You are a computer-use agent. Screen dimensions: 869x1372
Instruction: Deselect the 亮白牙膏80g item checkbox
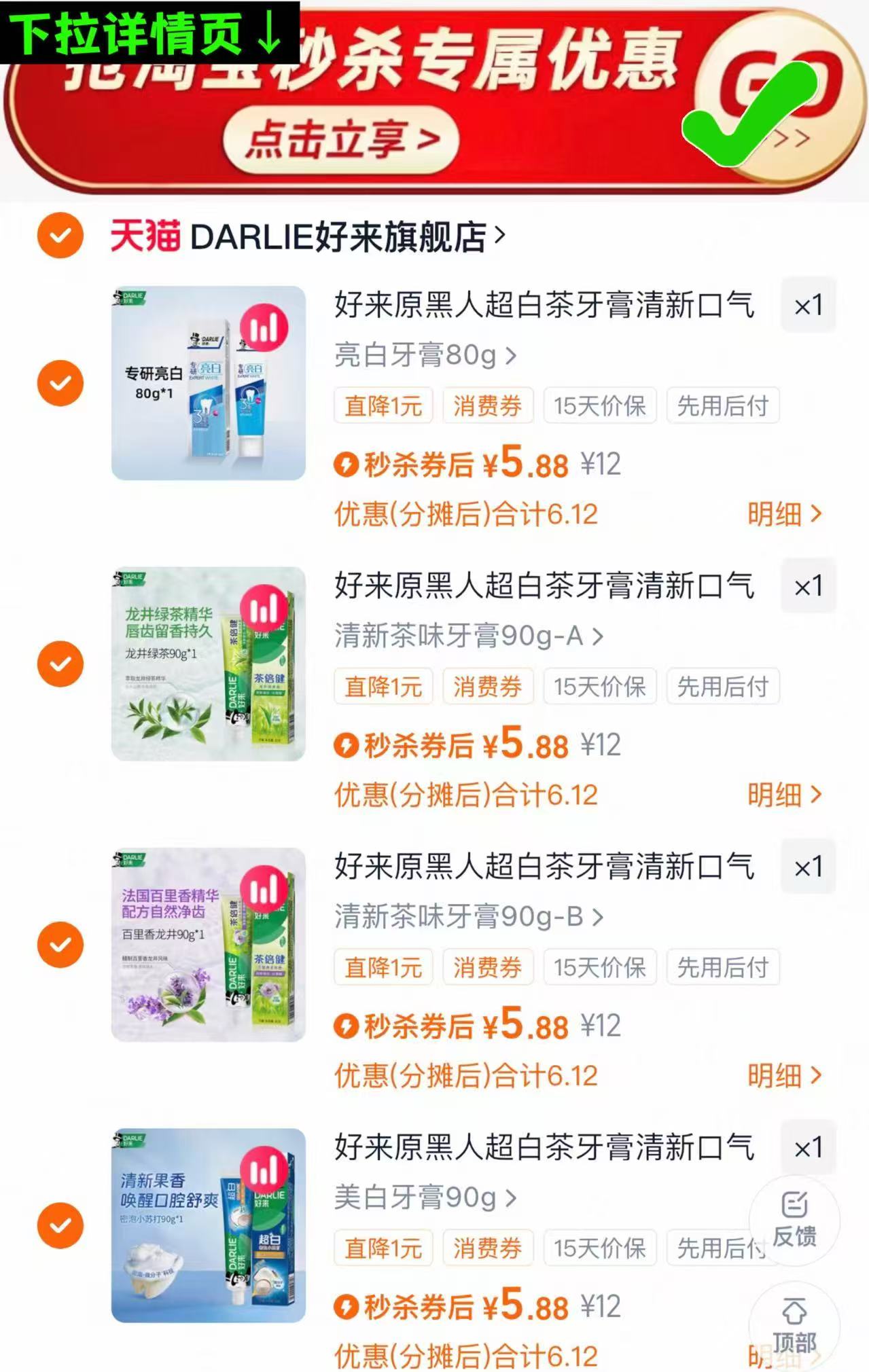click(x=60, y=382)
